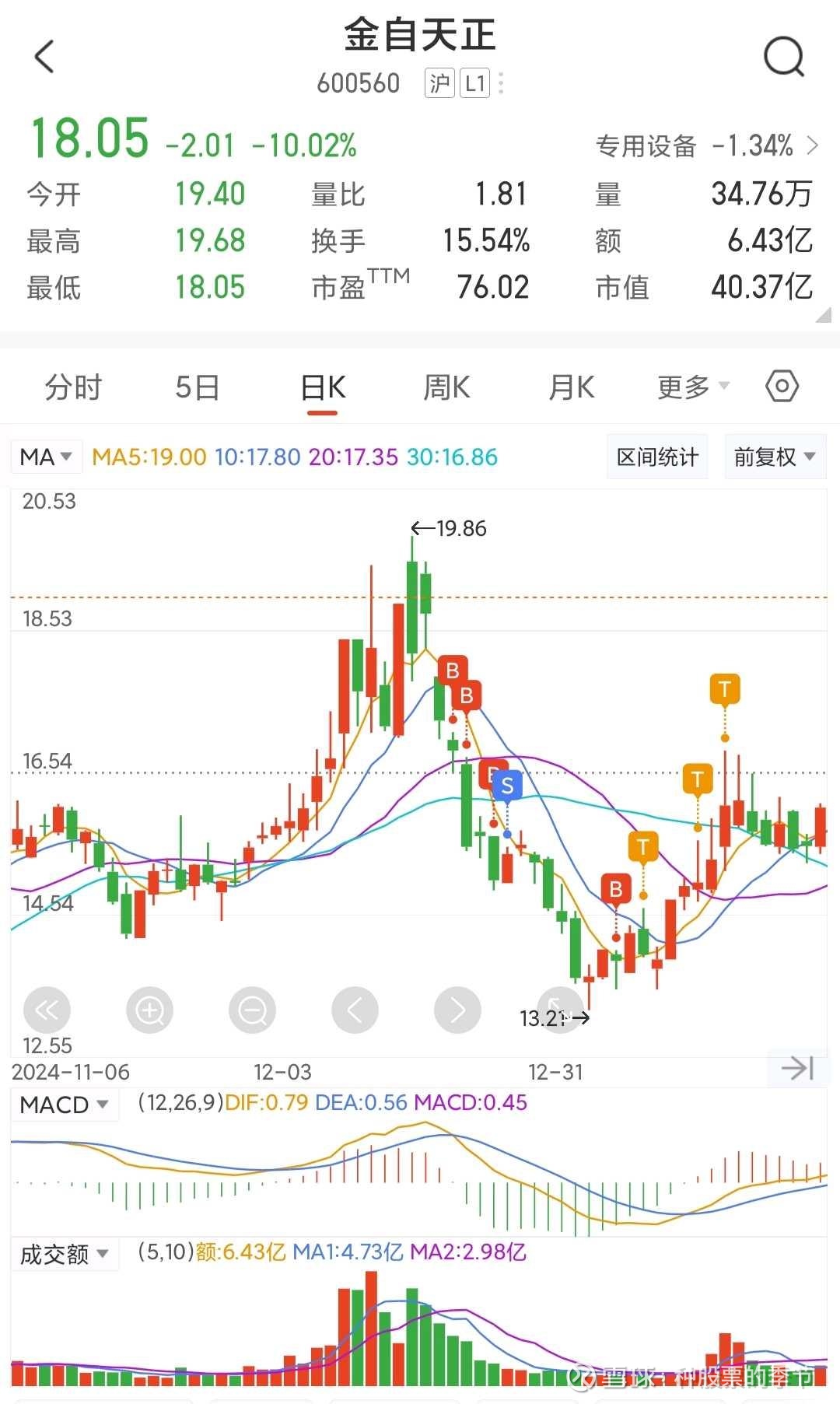Open the MA indicator dropdown
The image size is (840, 1404).
pyautogui.click(x=46, y=457)
